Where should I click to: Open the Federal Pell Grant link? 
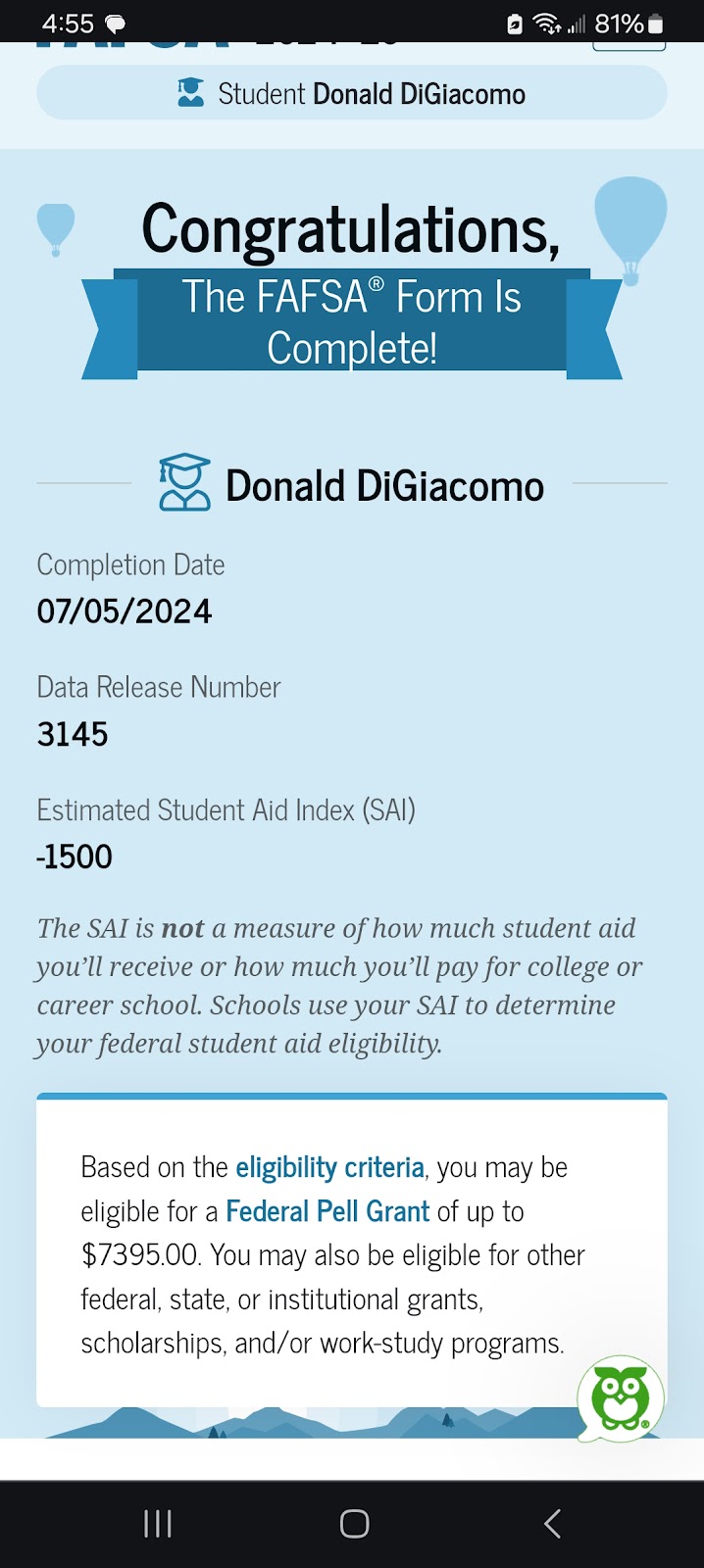327,1211
